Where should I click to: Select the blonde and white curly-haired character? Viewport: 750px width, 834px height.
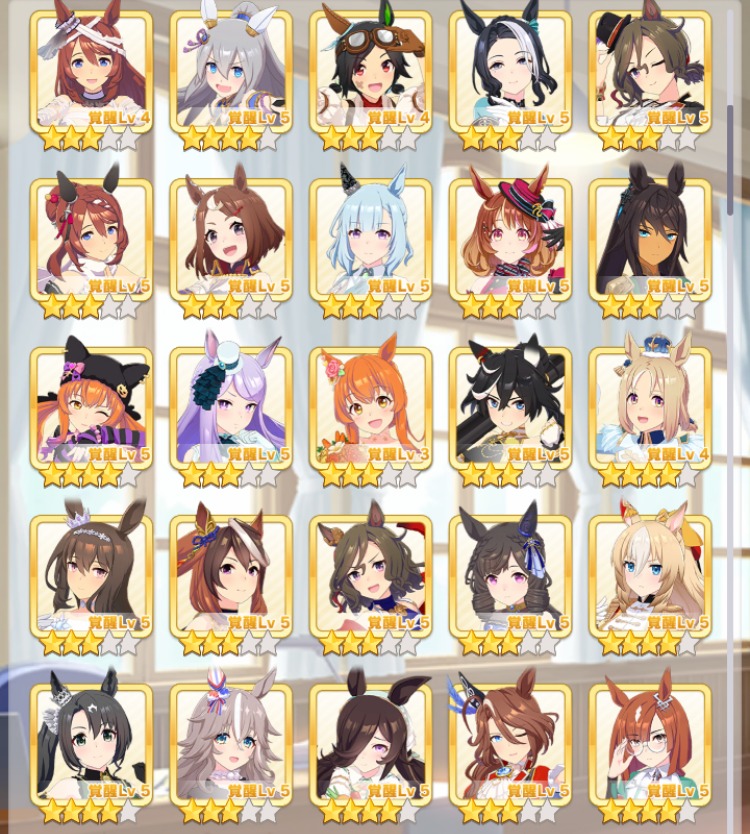pyautogui.click(x=650, y=576)
